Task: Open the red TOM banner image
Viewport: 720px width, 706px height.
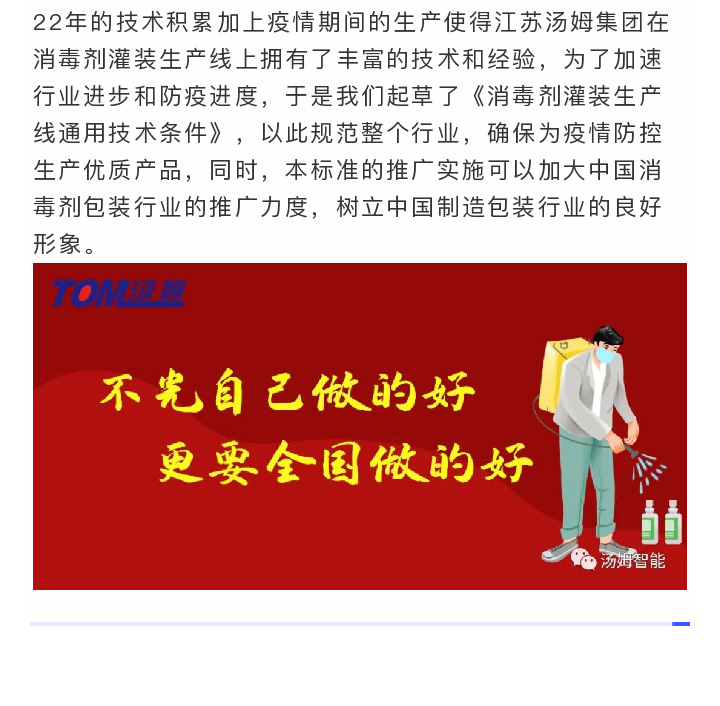Action: (360, 426)
